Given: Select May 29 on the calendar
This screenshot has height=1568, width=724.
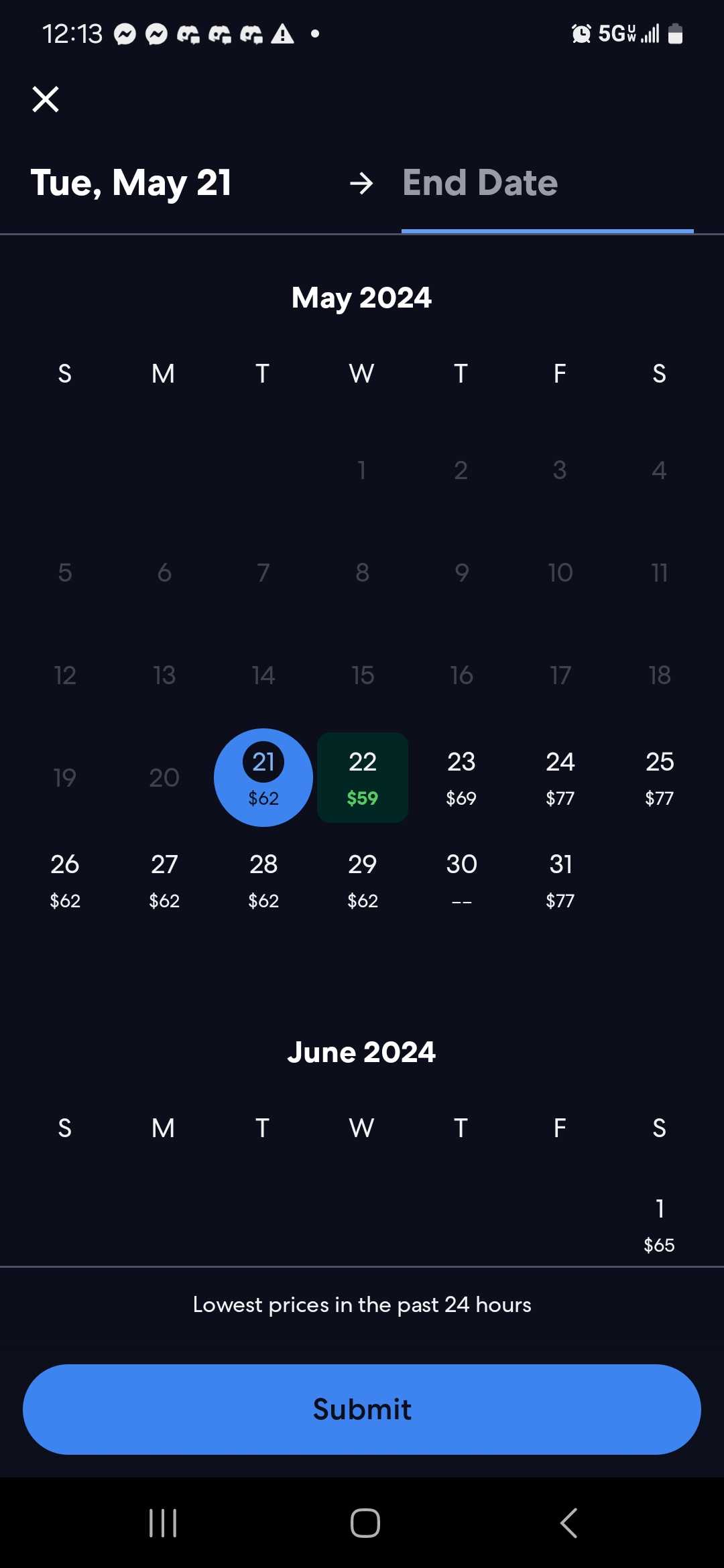Looking at the screenshot, I should click(363, 880).
